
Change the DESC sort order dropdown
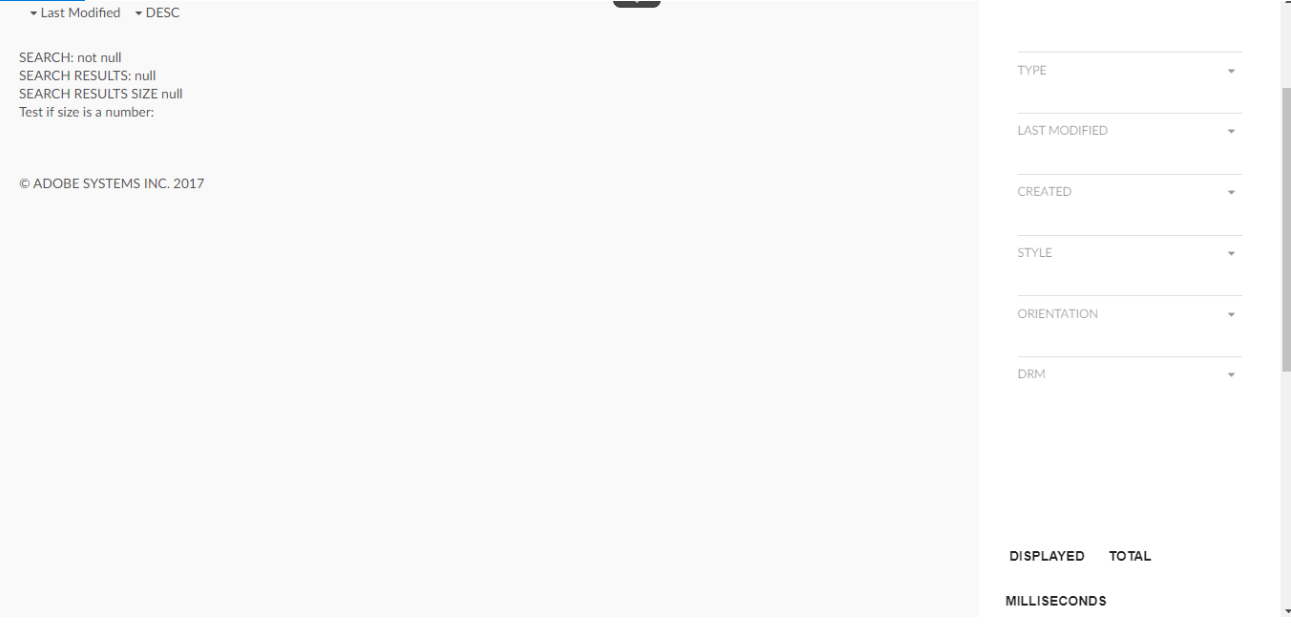pos(157,13)
